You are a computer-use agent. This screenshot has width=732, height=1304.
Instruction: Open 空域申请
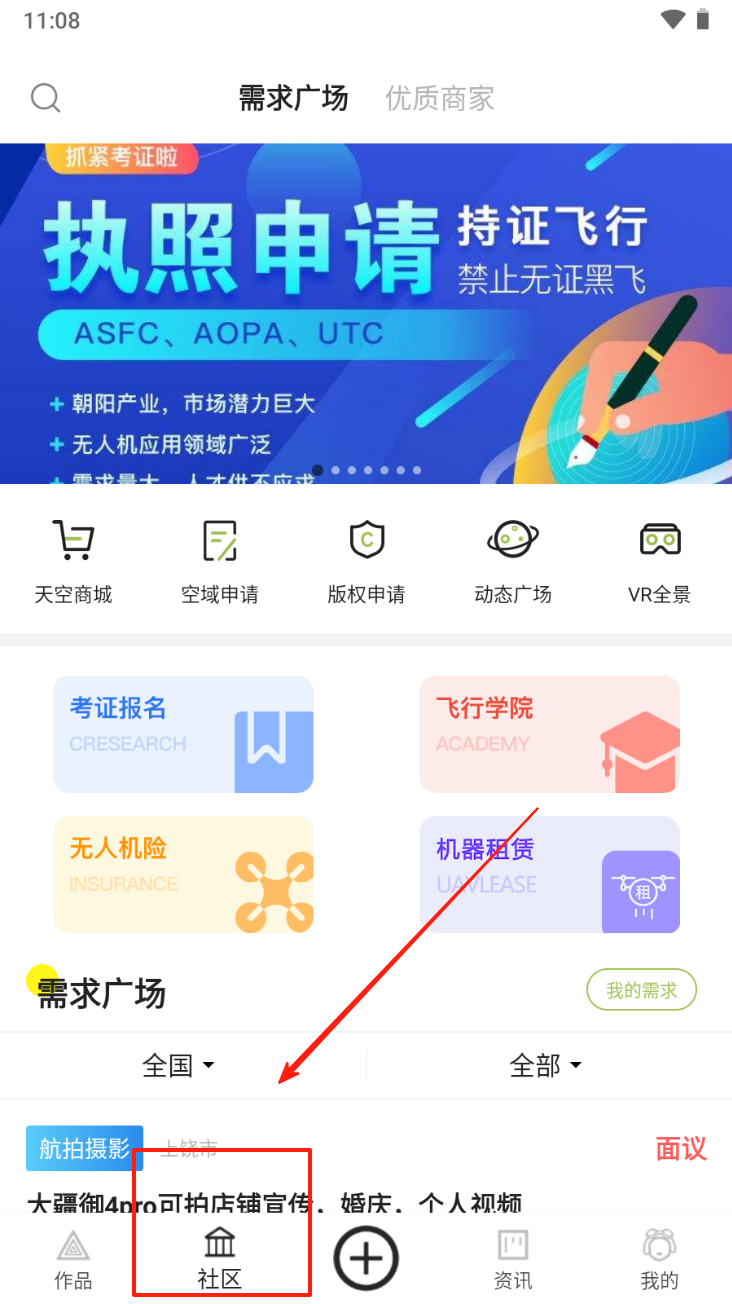pyautogui.click(x=220, y=562)
